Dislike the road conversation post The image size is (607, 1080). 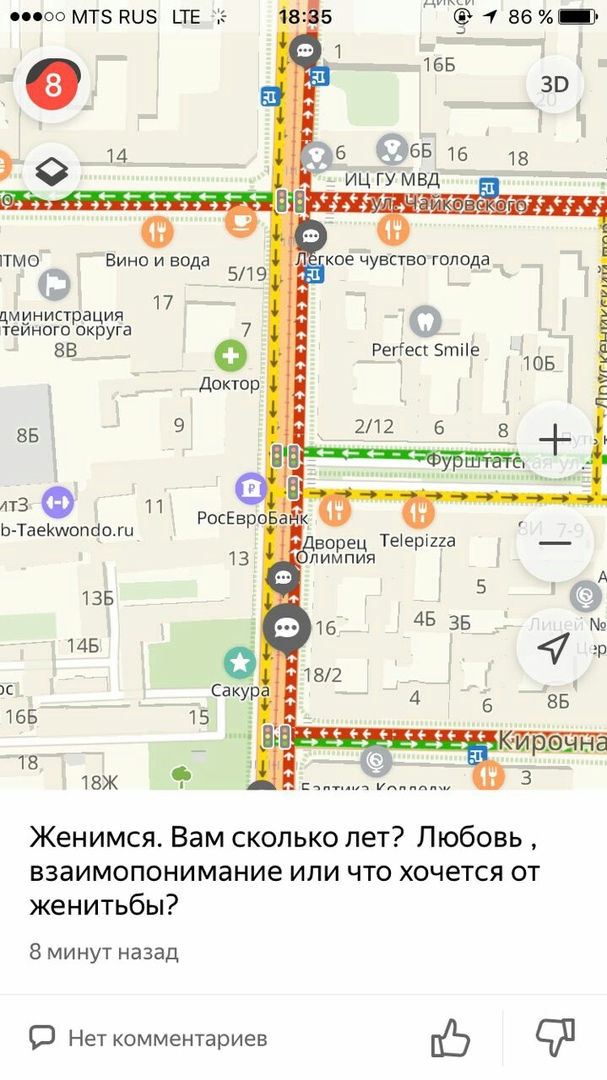[x=555, y=1038]
